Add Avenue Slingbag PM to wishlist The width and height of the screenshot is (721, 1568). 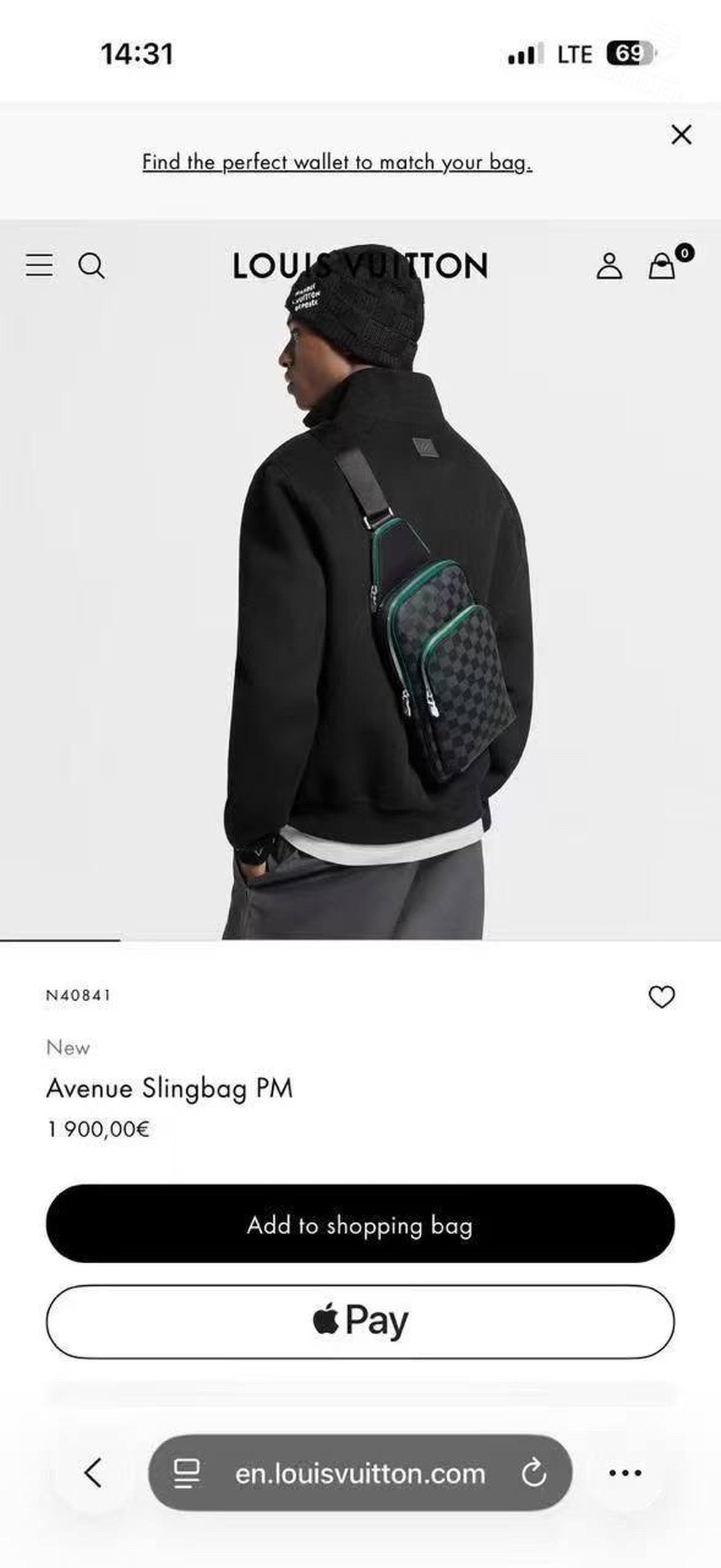pos(661,997)
